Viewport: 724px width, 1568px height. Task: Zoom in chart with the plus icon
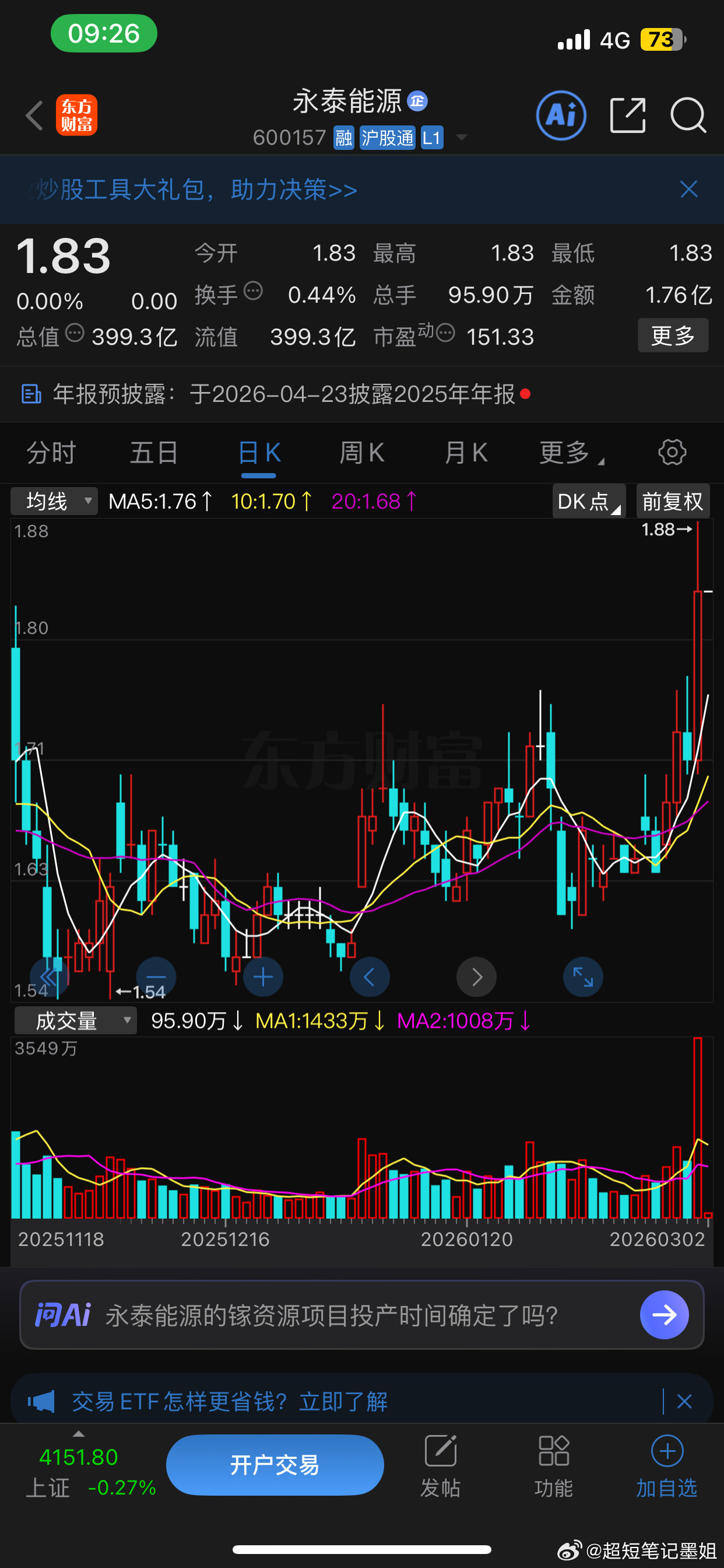point(263,977)
